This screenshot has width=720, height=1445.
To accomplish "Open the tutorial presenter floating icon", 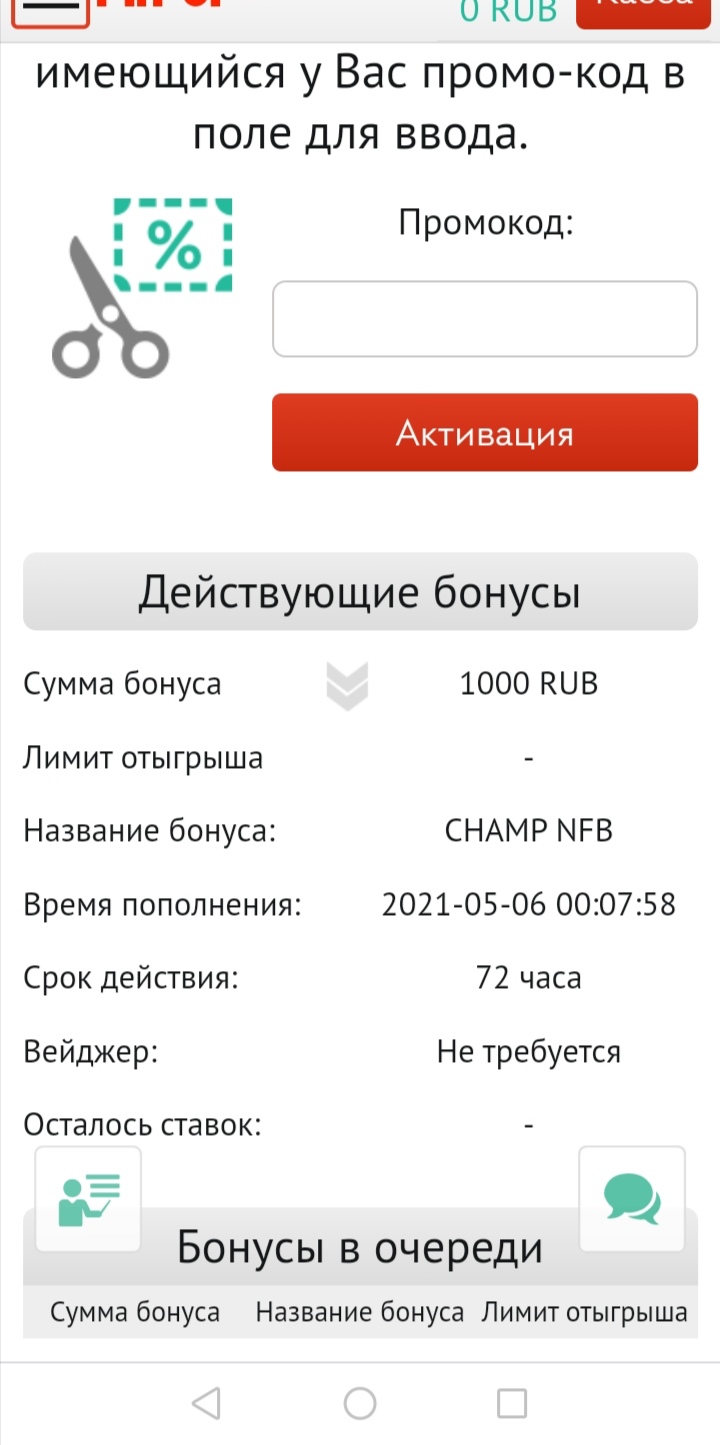I will (88, 1199).
